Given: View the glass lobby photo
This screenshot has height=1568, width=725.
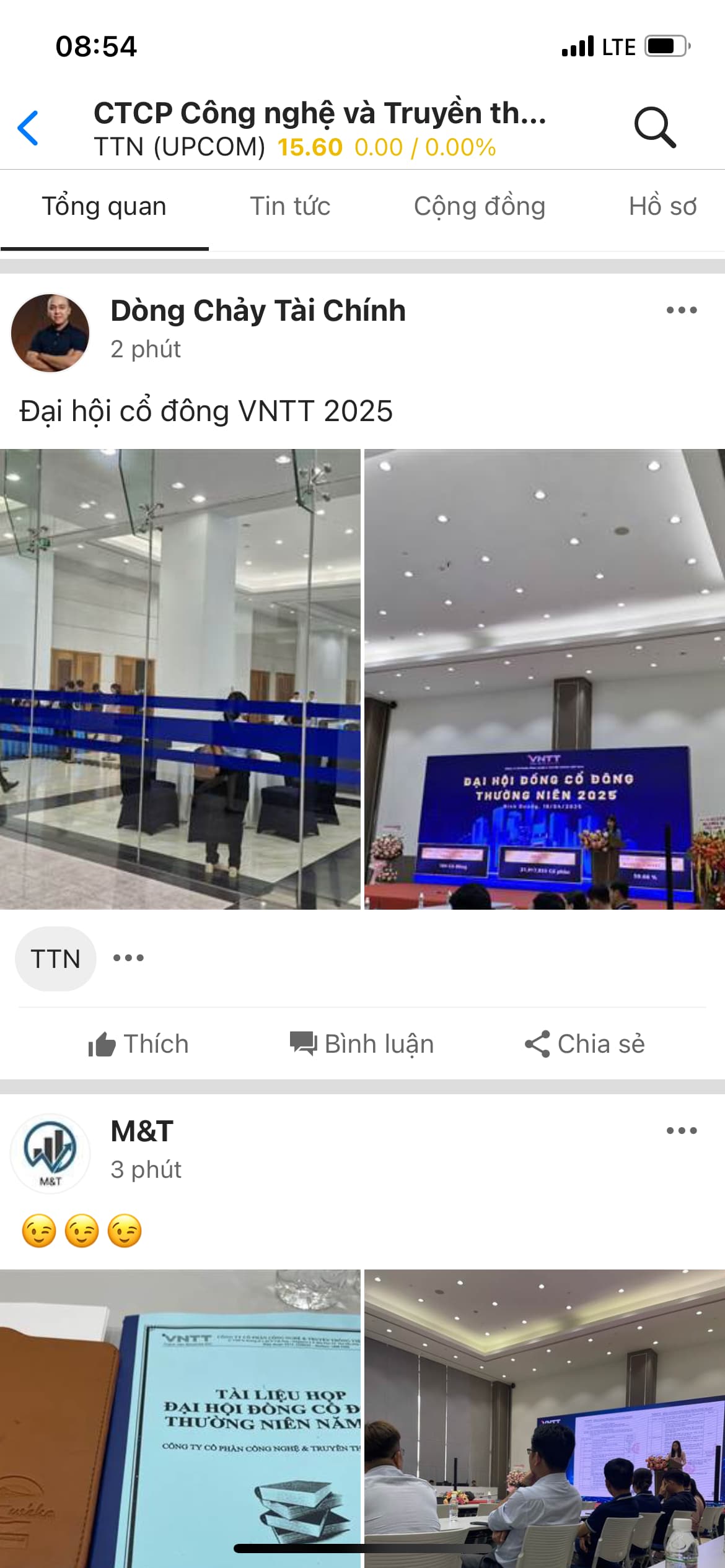Looking at the screenshot, I should (x=180, y=679).
